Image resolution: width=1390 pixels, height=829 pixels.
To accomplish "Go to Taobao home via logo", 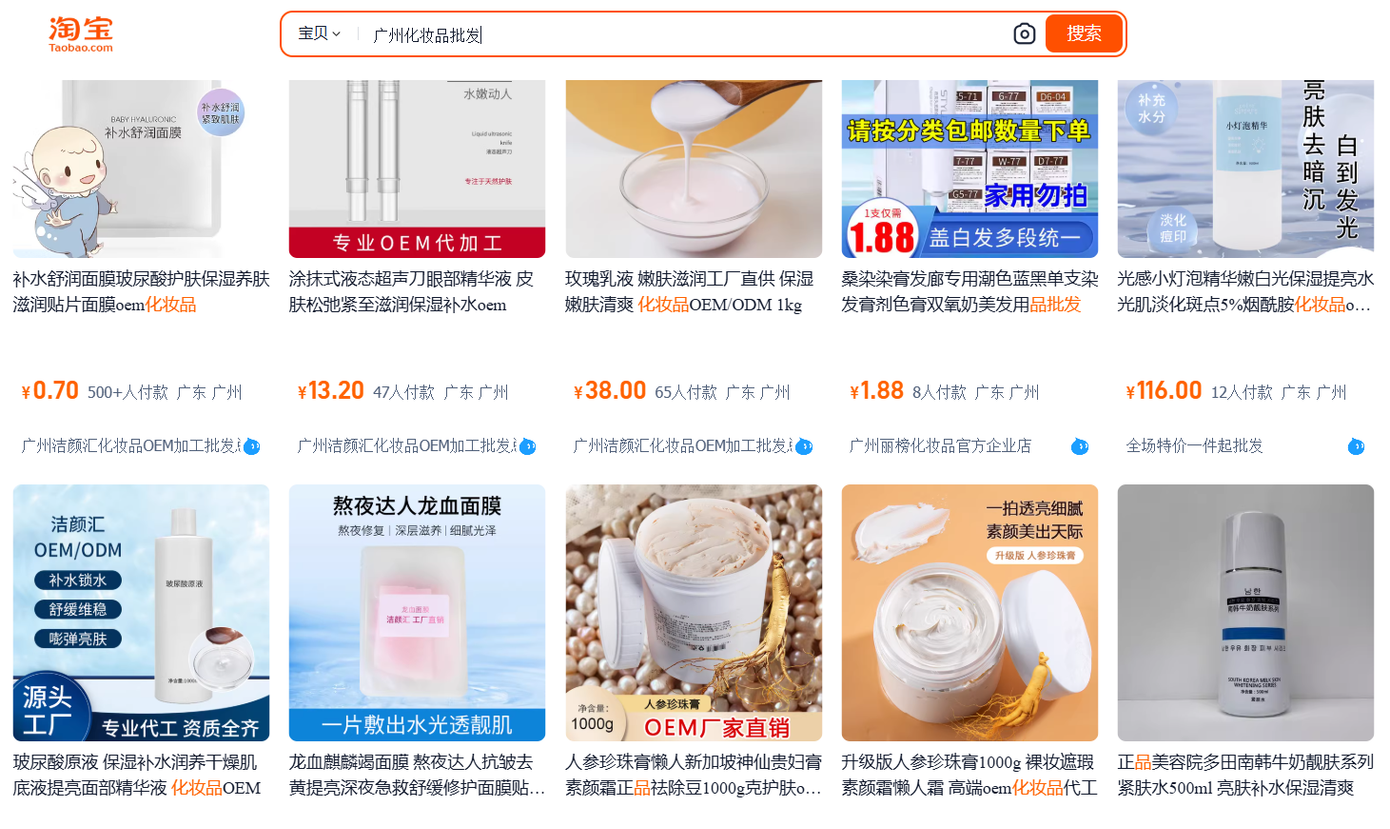I will tap(81, 34).
